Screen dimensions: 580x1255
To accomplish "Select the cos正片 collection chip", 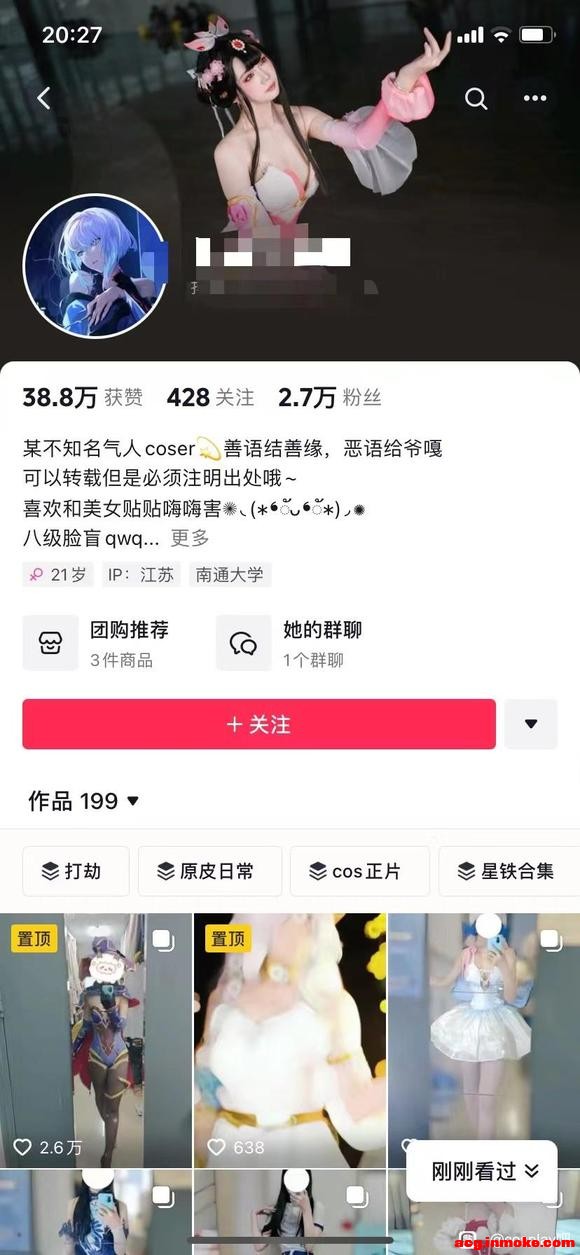I will [x=360, y=871].
